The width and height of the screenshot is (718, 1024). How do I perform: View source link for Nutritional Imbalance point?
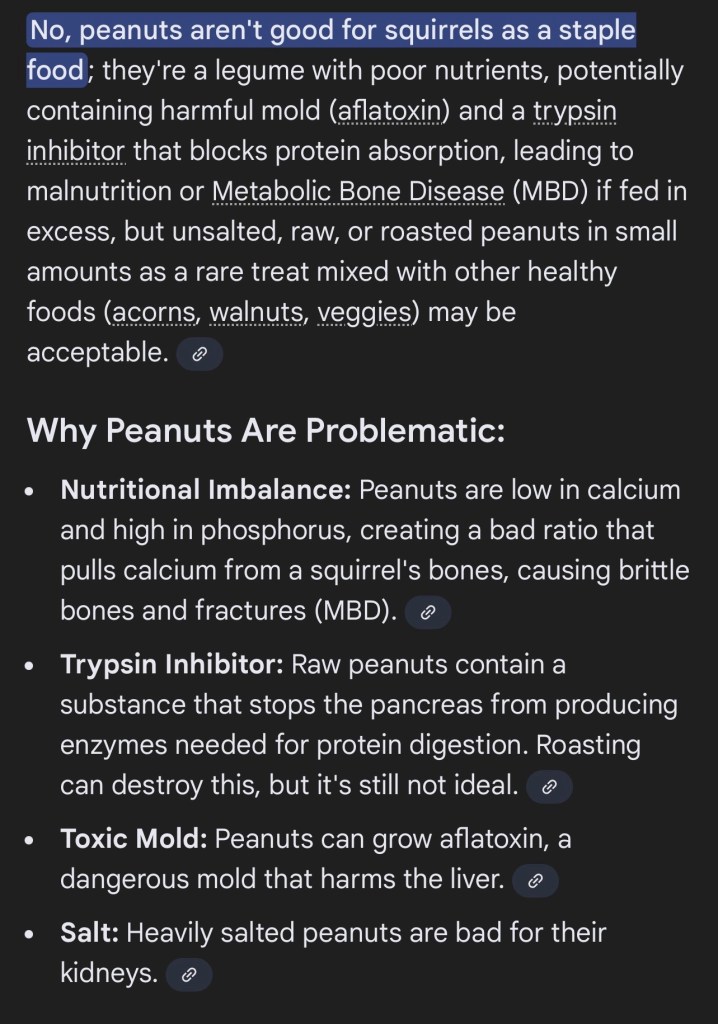[428, 612]
